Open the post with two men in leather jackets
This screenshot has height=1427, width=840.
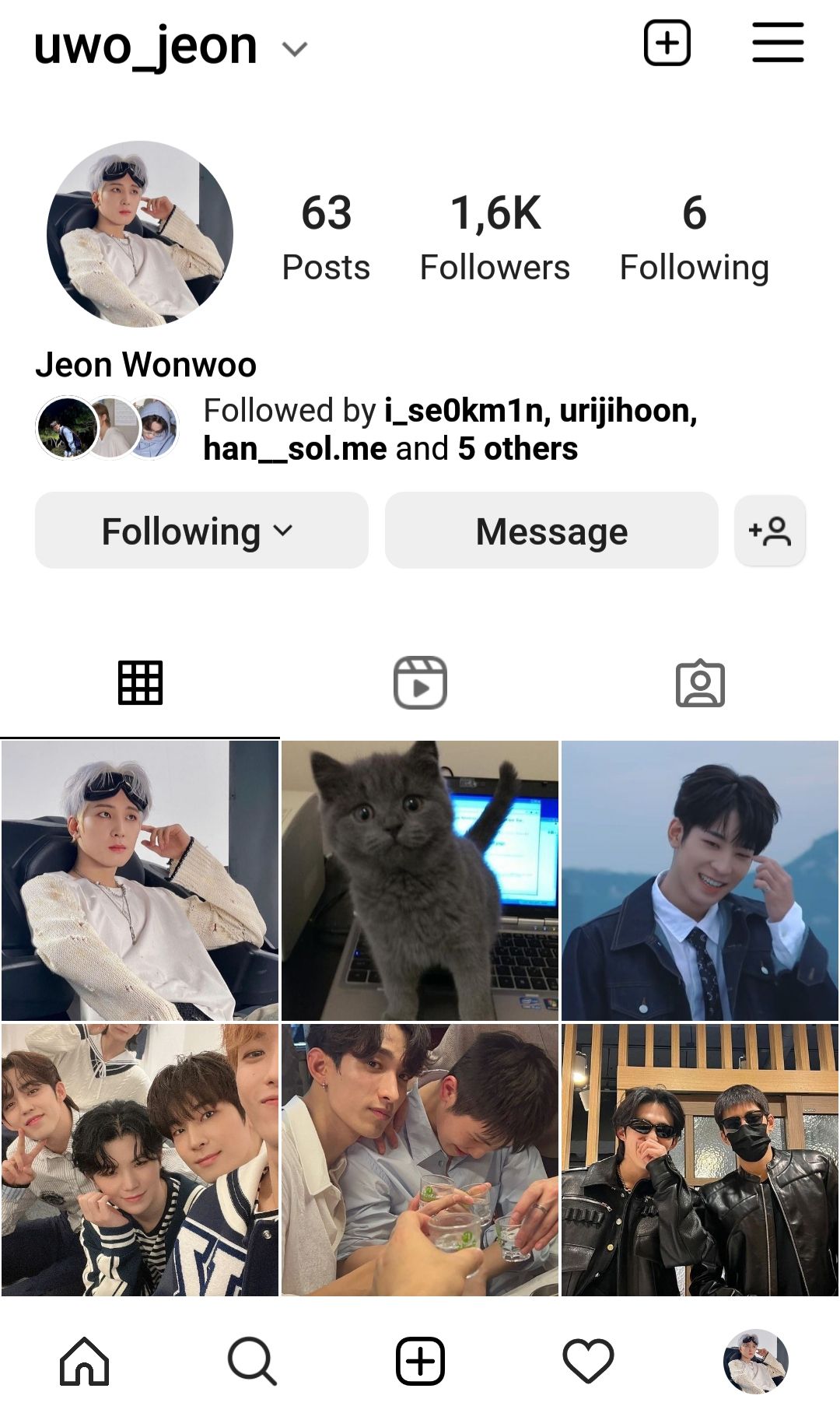pyautogui.click(x=700, y=1160)
